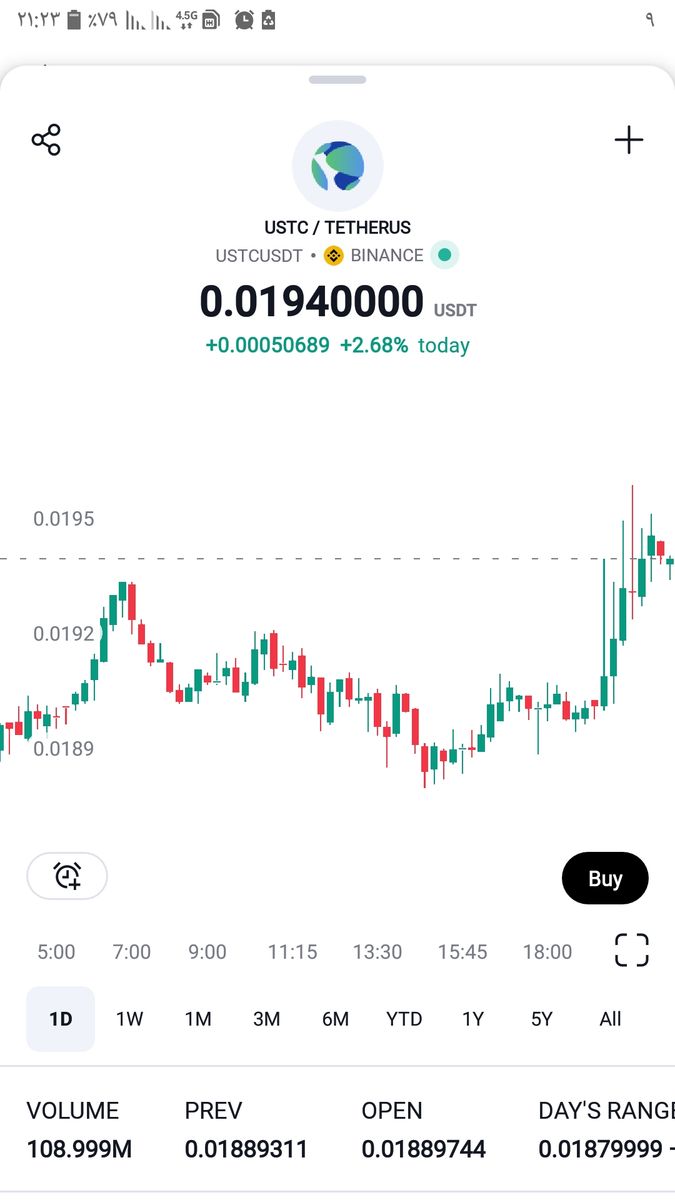This screenshot has height=1200, width=675.
Task: Select the 3M chart range
Action: pos(266,1019)
